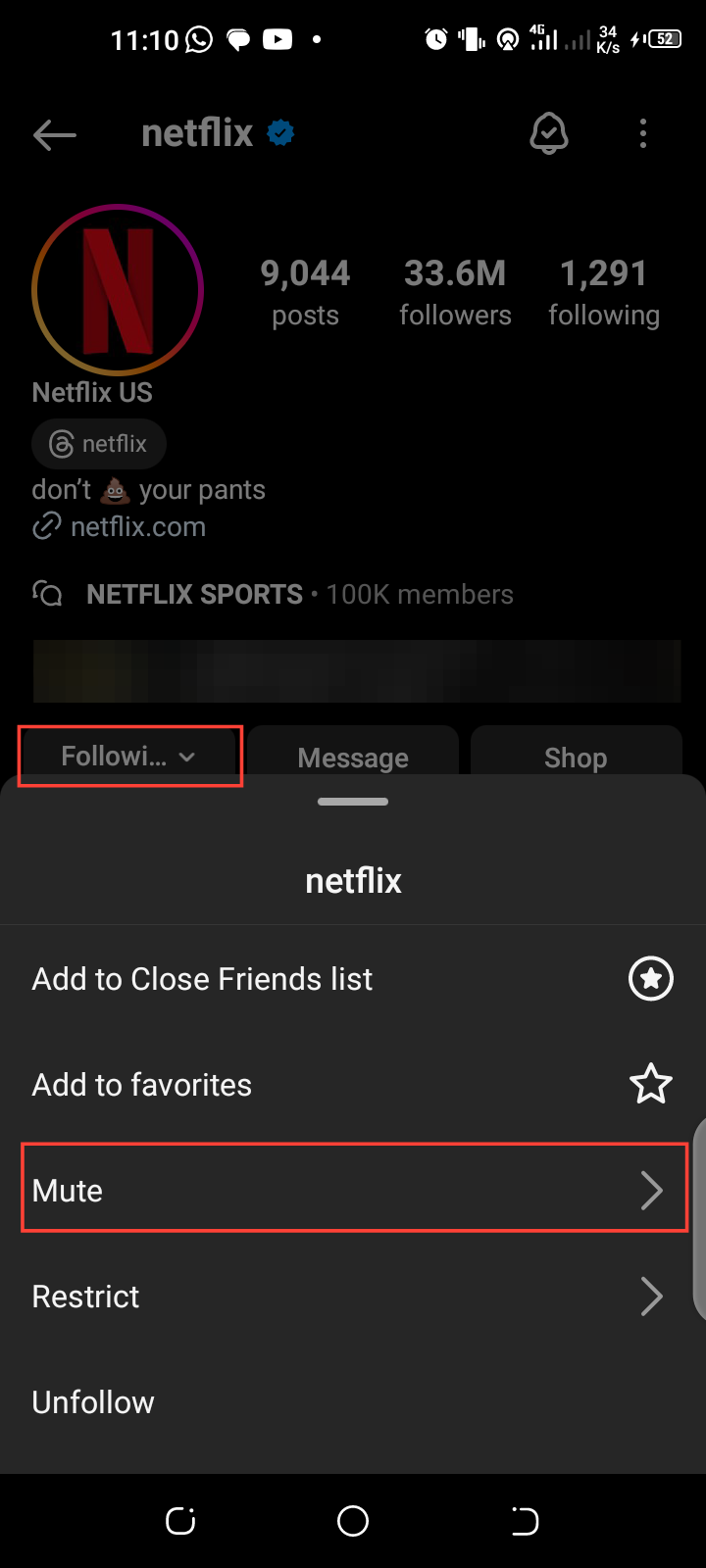
Task: Visit the netflix.com link
Action: click(137, 527)
